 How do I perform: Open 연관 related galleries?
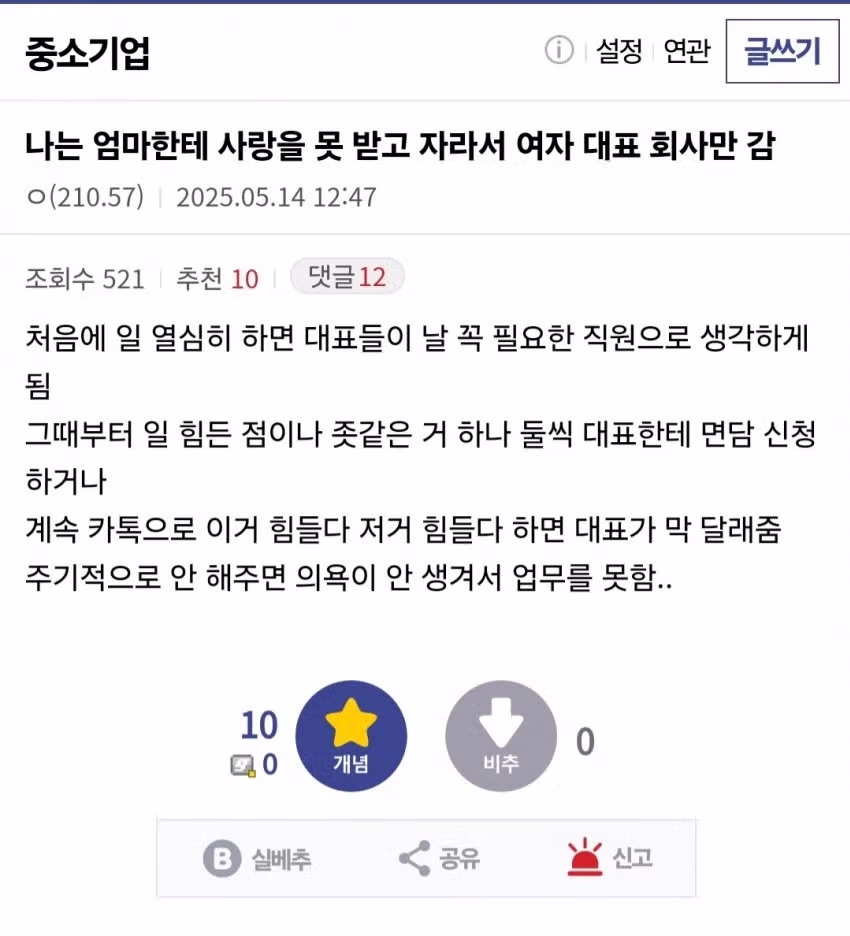click(687, 51)
